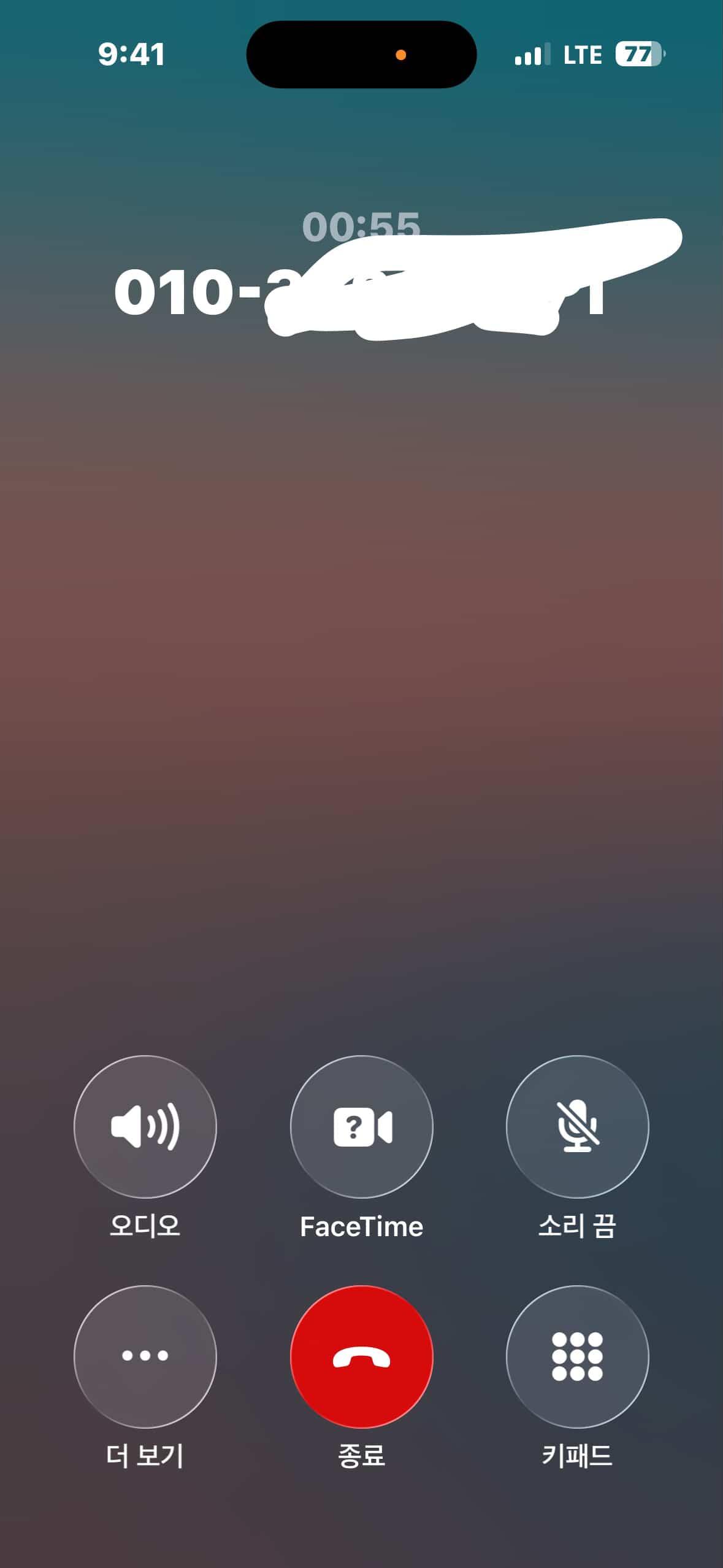Show the 키패드 keypad
Image resolution: width=723 pixels, height=1568 pixels.
[577, 1356]
